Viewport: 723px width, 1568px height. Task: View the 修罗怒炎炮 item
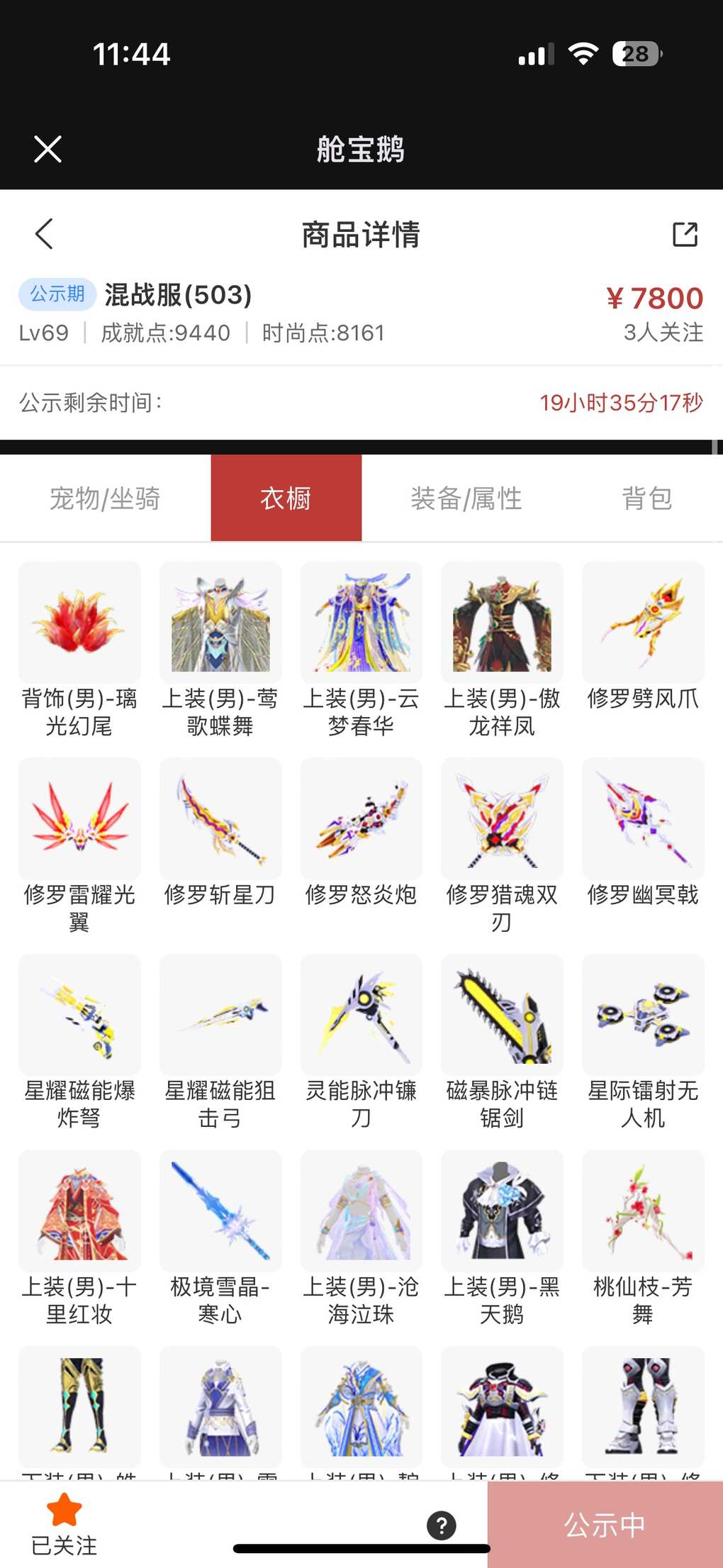(x=361, y=820)
